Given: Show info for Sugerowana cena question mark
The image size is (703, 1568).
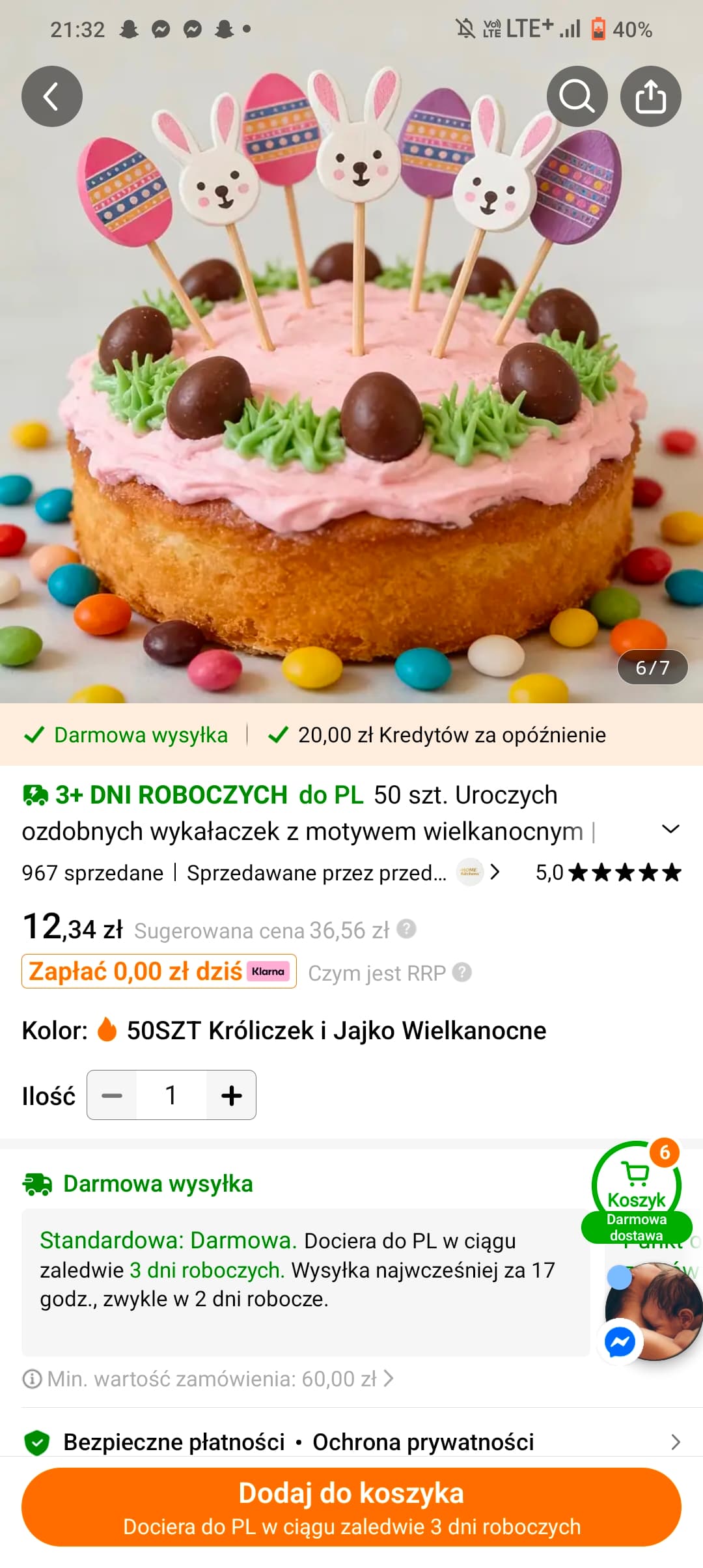Looking at the screenshot, I should click(407, 929).
